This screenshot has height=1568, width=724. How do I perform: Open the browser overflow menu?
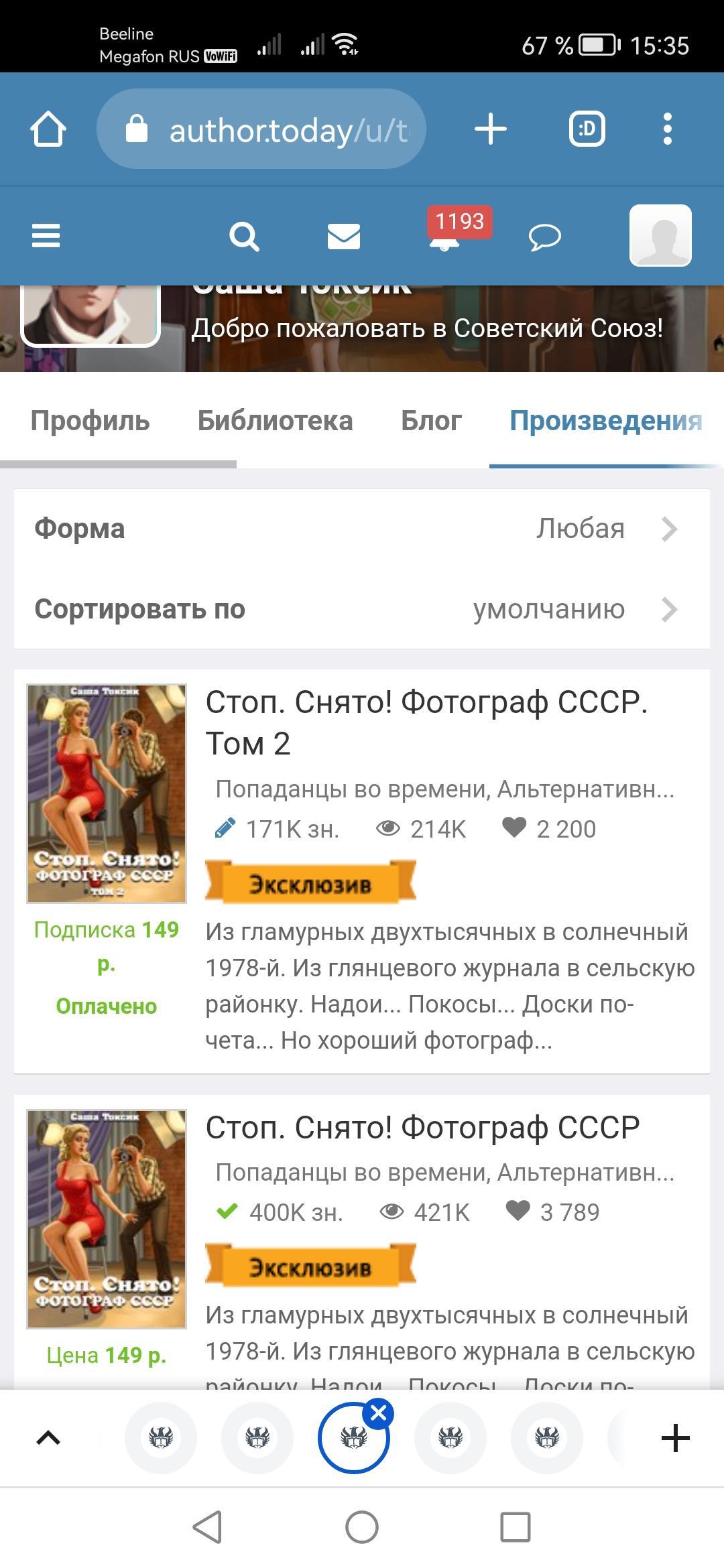[x=666, y=129]
